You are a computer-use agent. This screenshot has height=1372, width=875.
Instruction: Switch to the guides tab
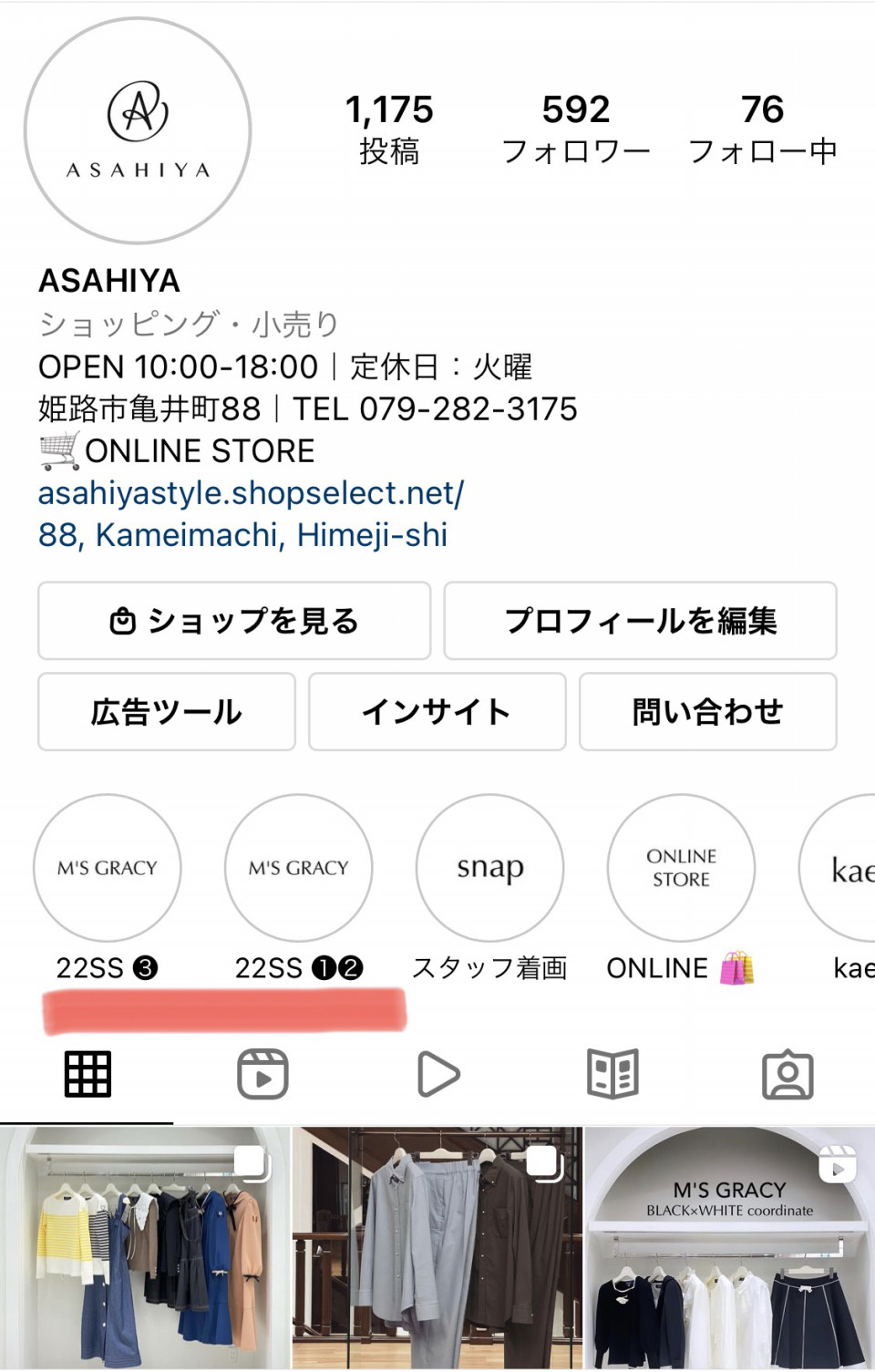point(612,1074)
